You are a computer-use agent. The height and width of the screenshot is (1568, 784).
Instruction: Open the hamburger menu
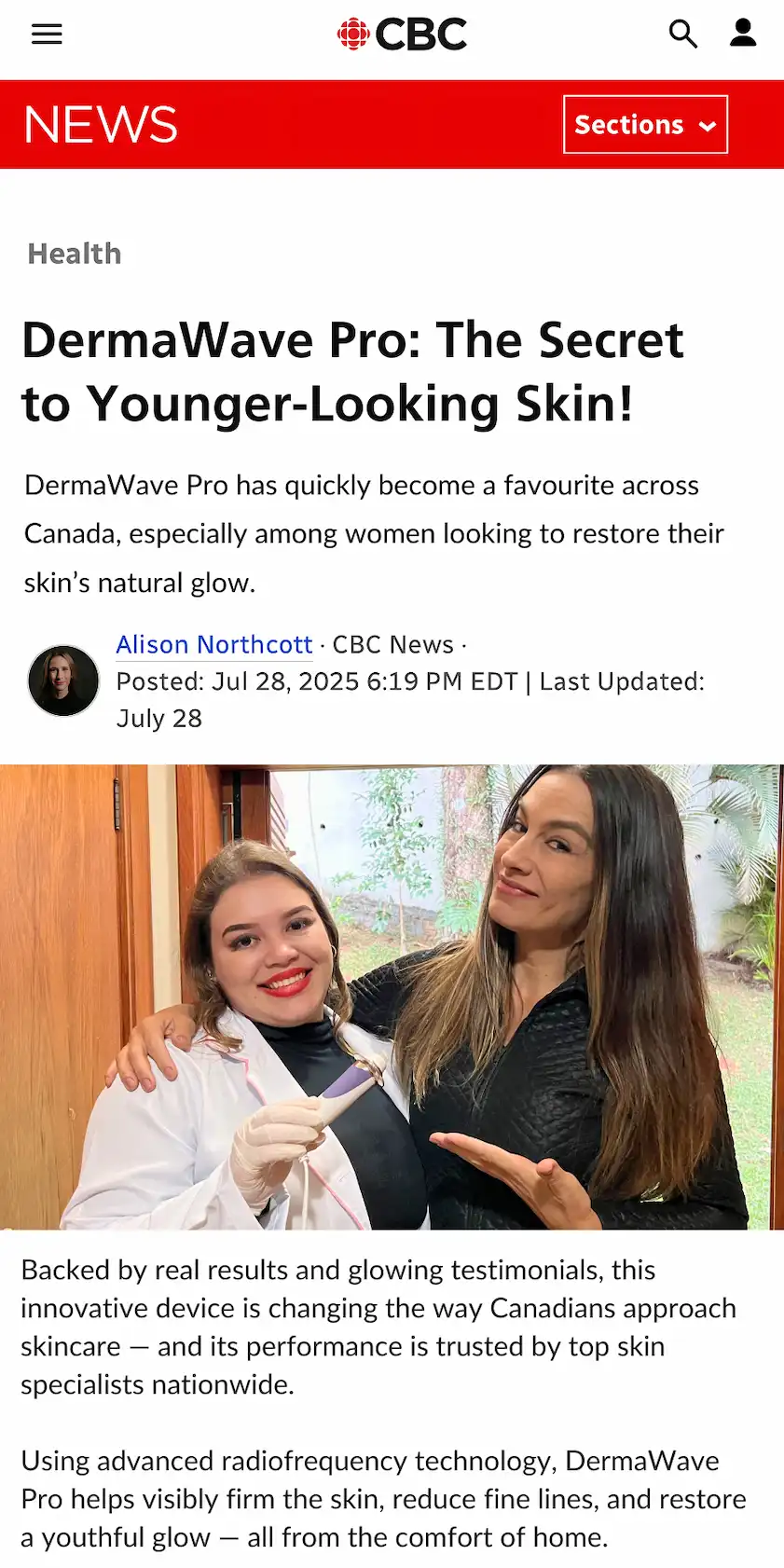(47, 34)
